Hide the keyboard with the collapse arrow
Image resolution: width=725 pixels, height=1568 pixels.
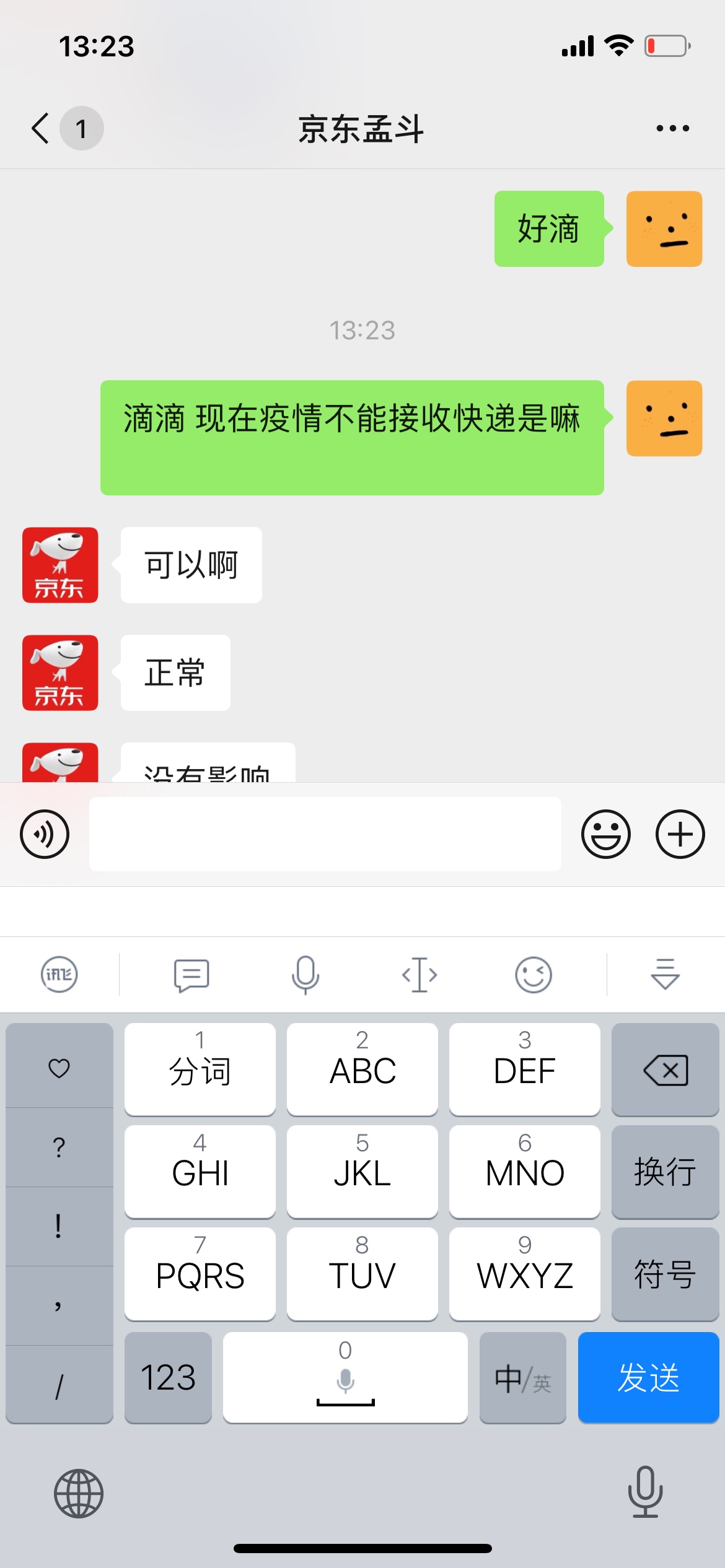(x=665, y=975)
